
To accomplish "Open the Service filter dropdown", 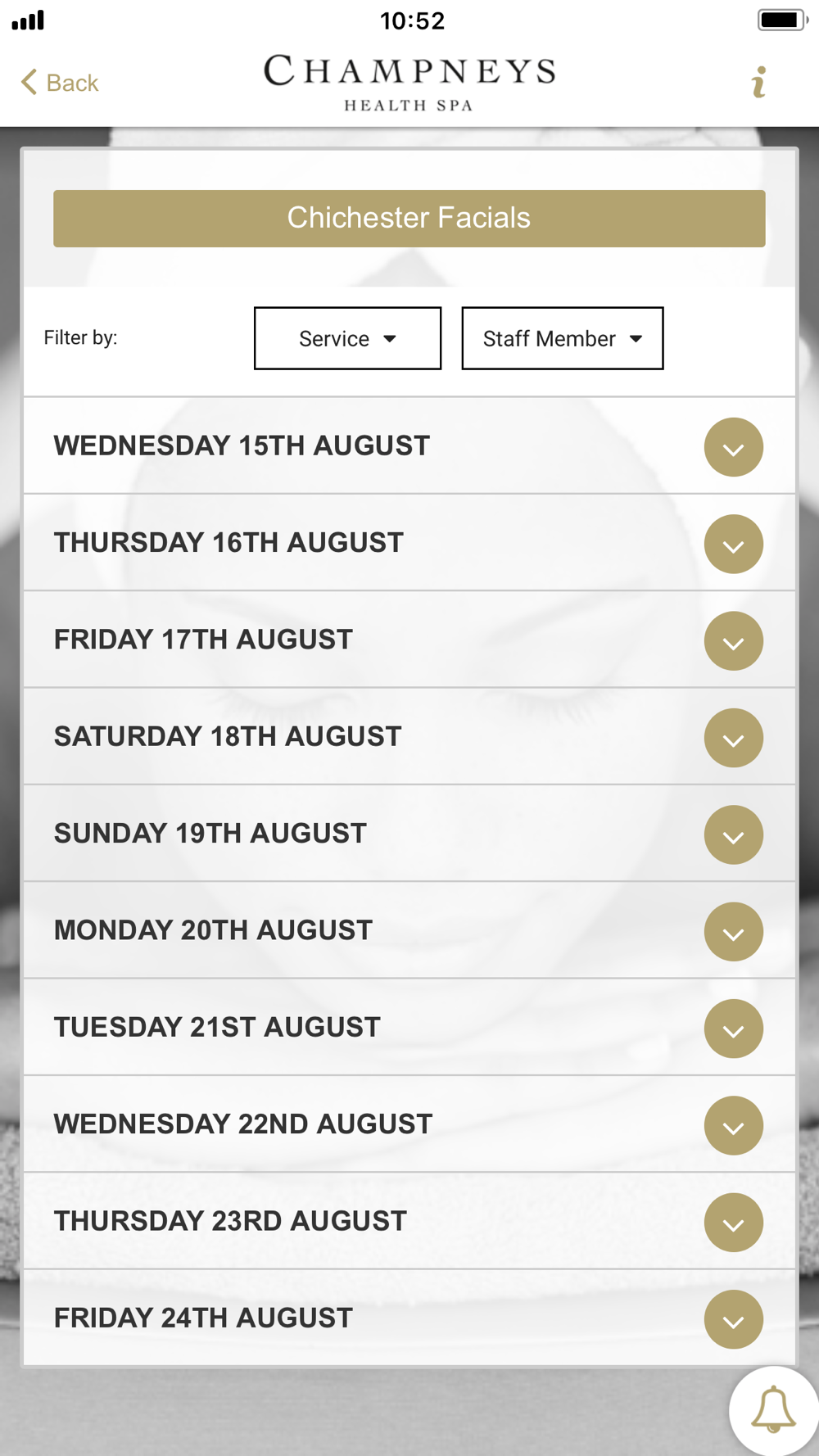I will pos(347,338).
